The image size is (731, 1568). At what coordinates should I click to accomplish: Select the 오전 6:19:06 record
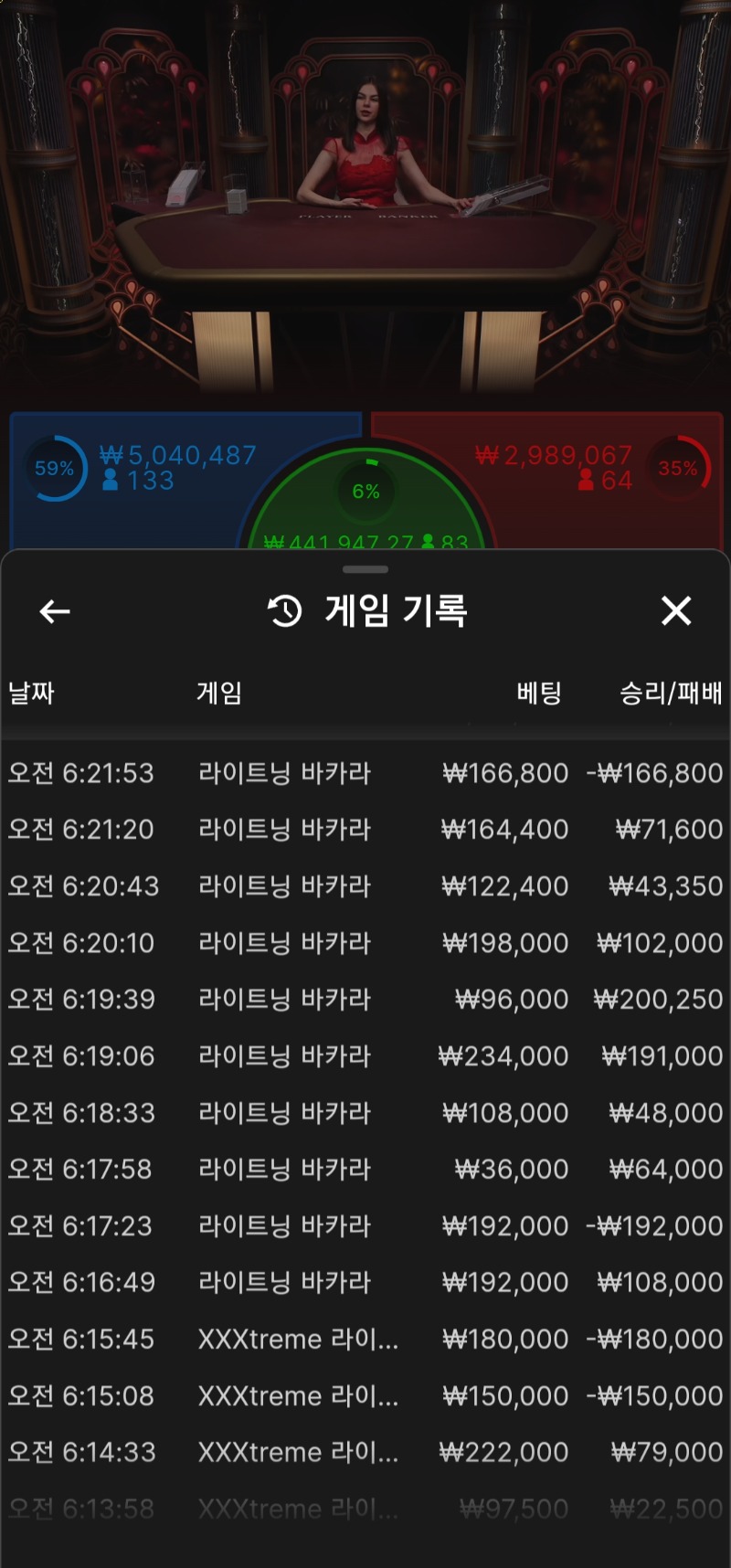coord(365,1056)
